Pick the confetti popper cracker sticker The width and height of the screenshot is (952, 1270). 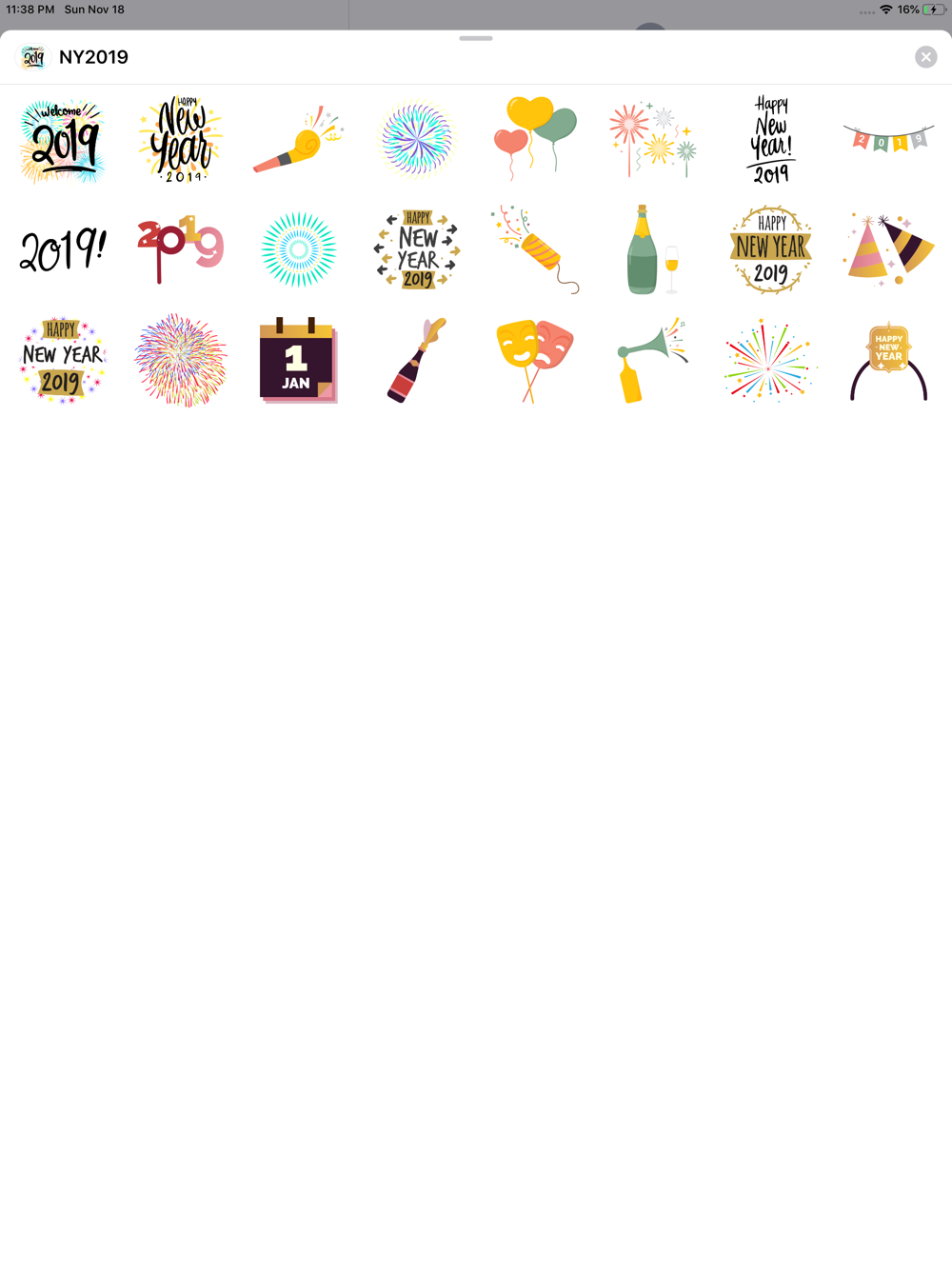535,249
